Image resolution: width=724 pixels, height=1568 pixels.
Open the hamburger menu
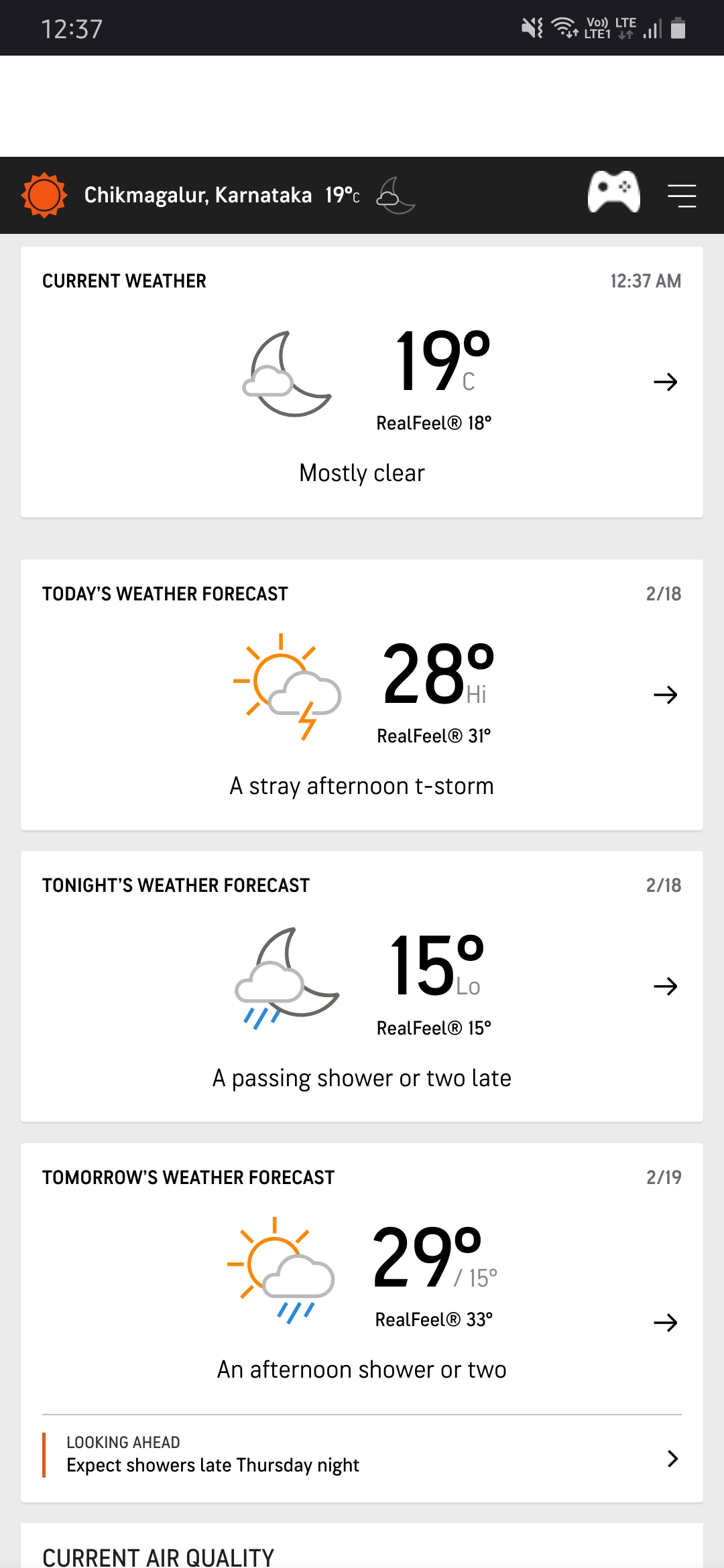(682, 196)
